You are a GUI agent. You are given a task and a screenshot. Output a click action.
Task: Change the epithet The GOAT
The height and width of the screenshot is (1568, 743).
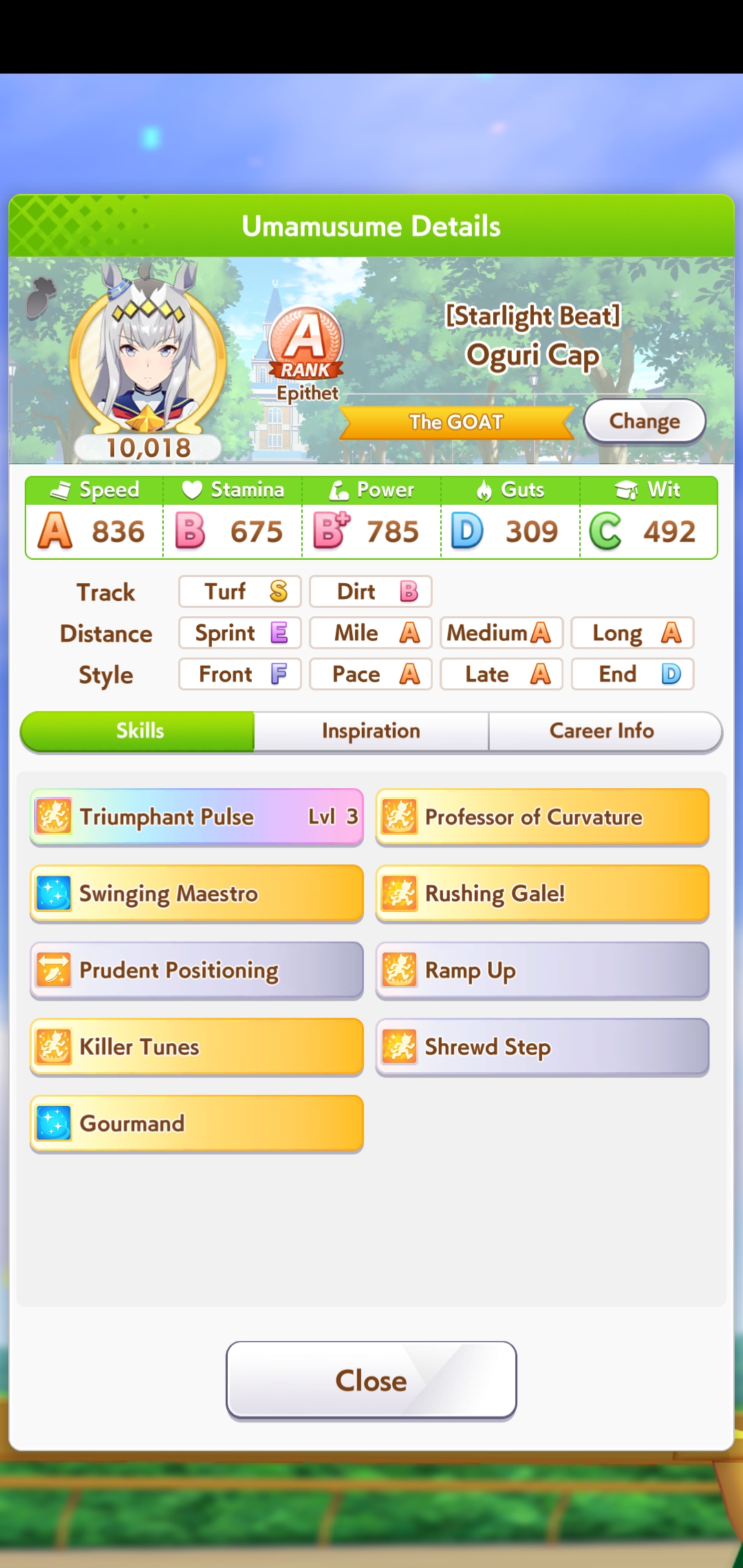coord(644,421)
